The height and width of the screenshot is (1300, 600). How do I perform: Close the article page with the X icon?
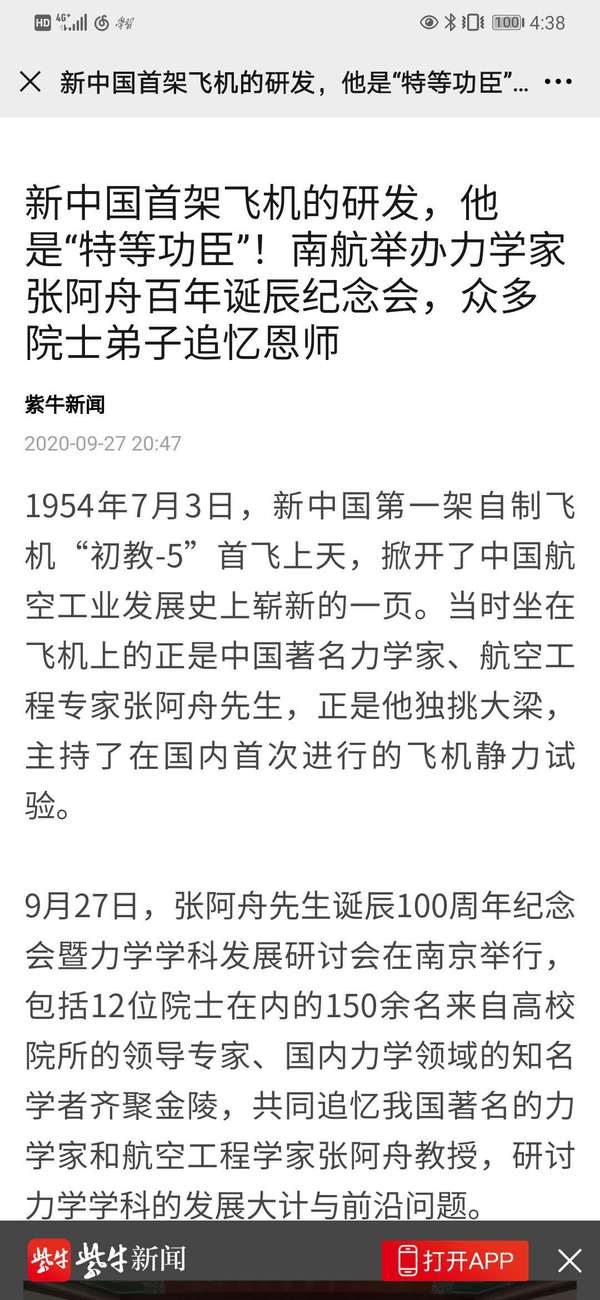pos(30,82)
